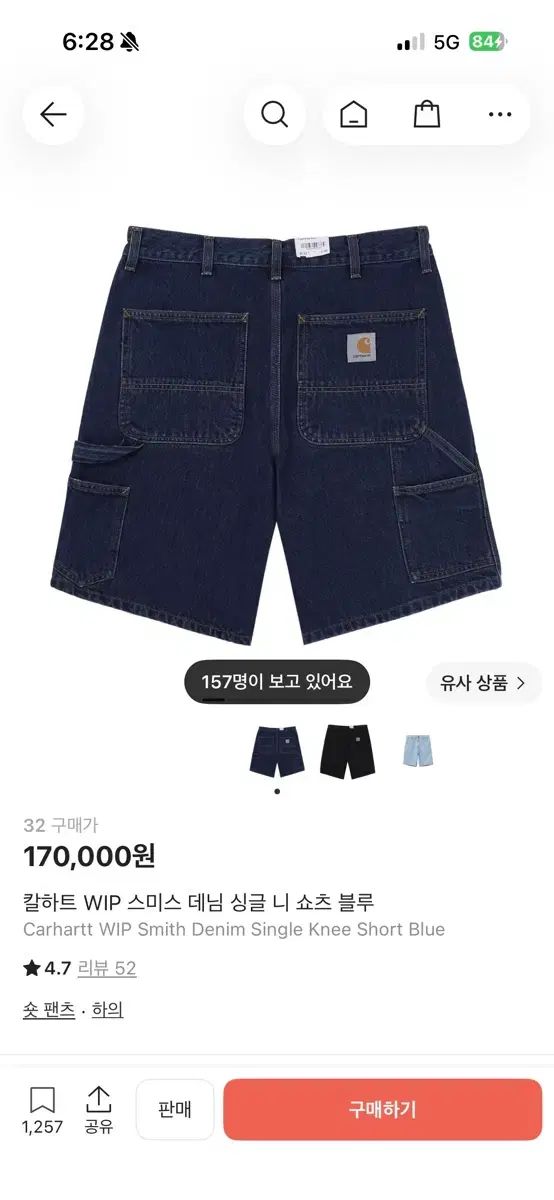Select the light blue shorts thumbnail

click(x=417, y=750)
